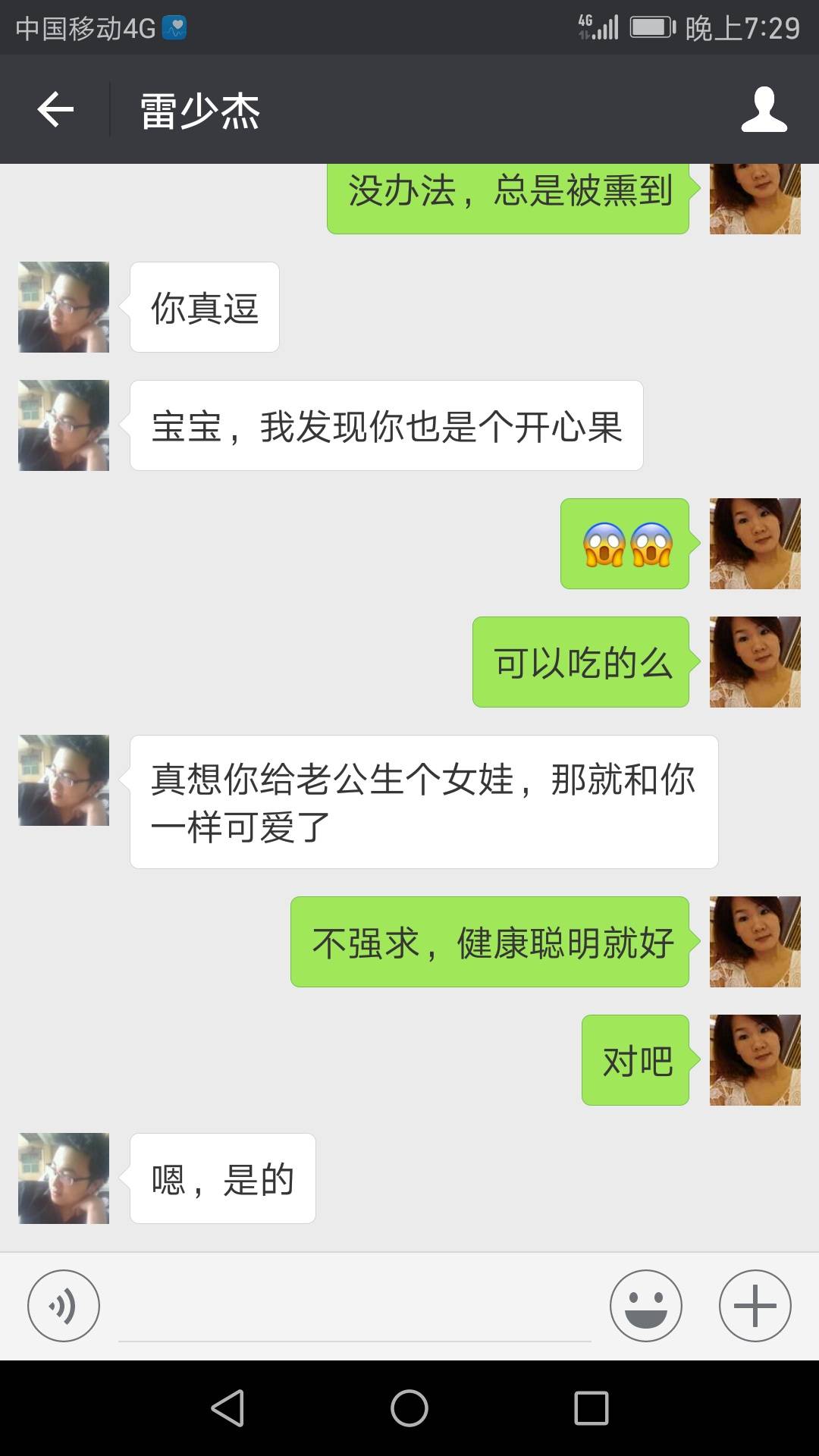
Task: Open the recent apps view
Action: pyautogui.click(x=591, y=1408)
